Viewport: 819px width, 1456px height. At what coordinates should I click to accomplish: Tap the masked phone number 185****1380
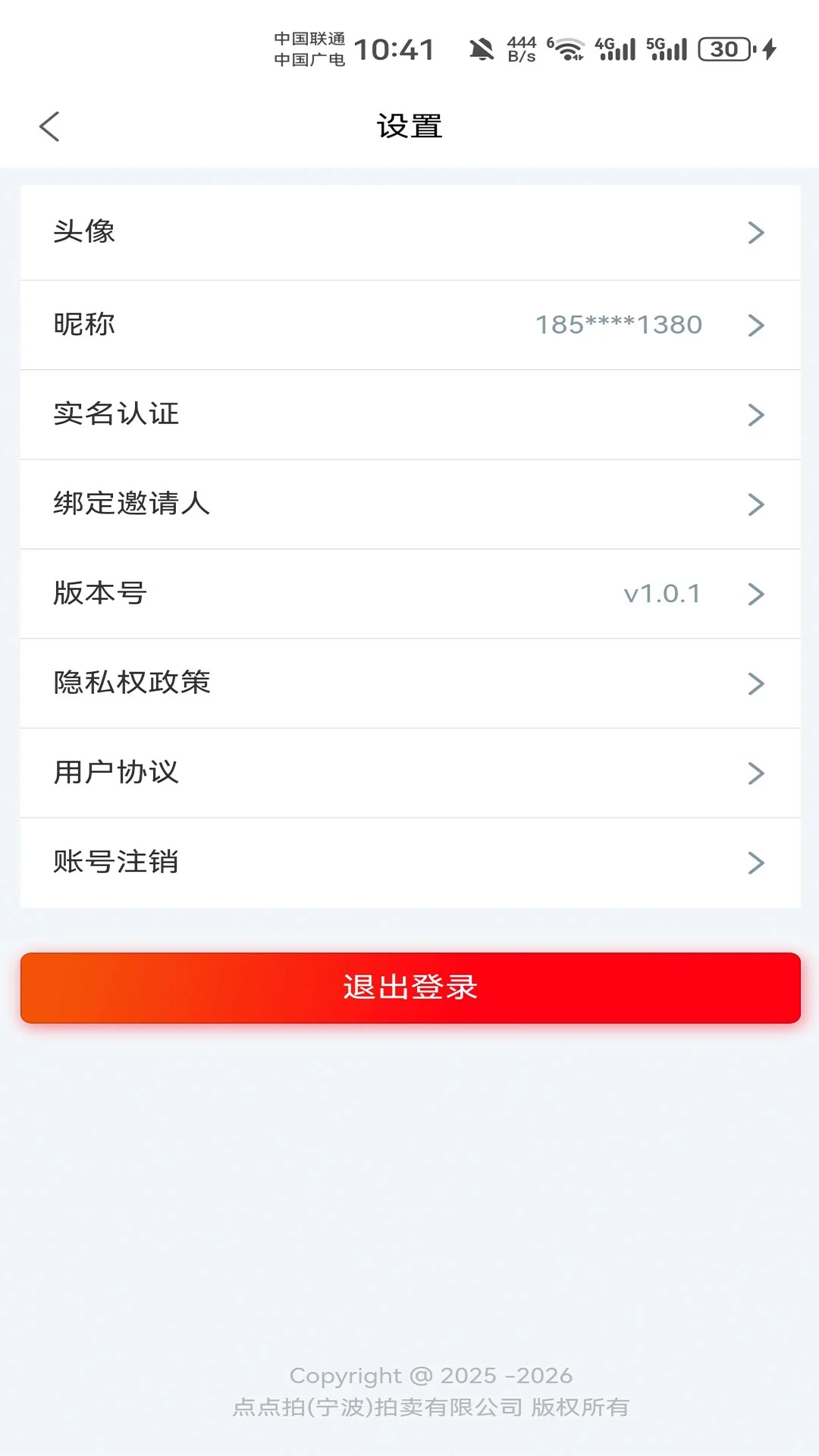click(x=619, y=325)
